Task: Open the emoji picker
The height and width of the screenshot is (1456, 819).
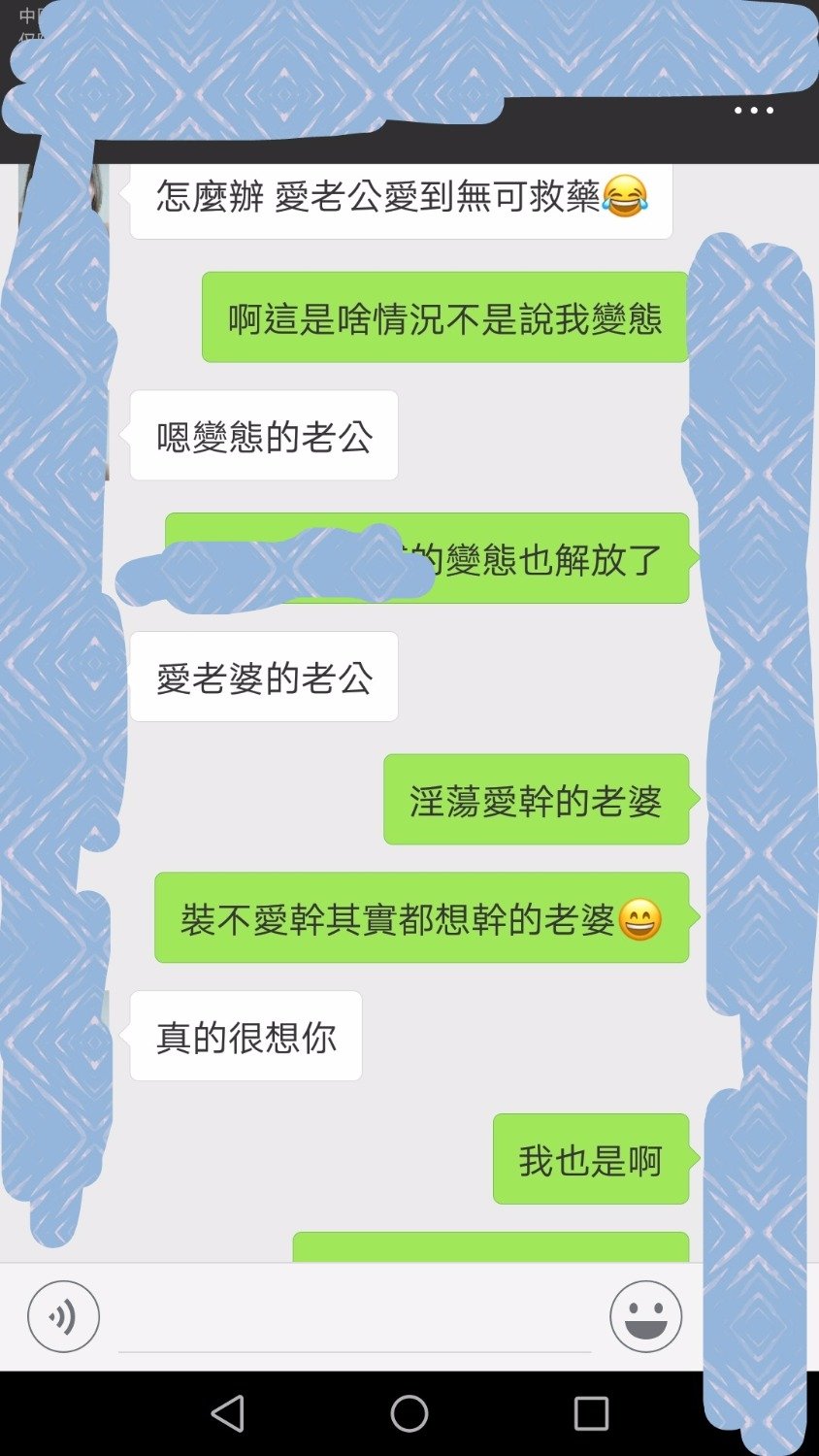Action: (645, 1317)
